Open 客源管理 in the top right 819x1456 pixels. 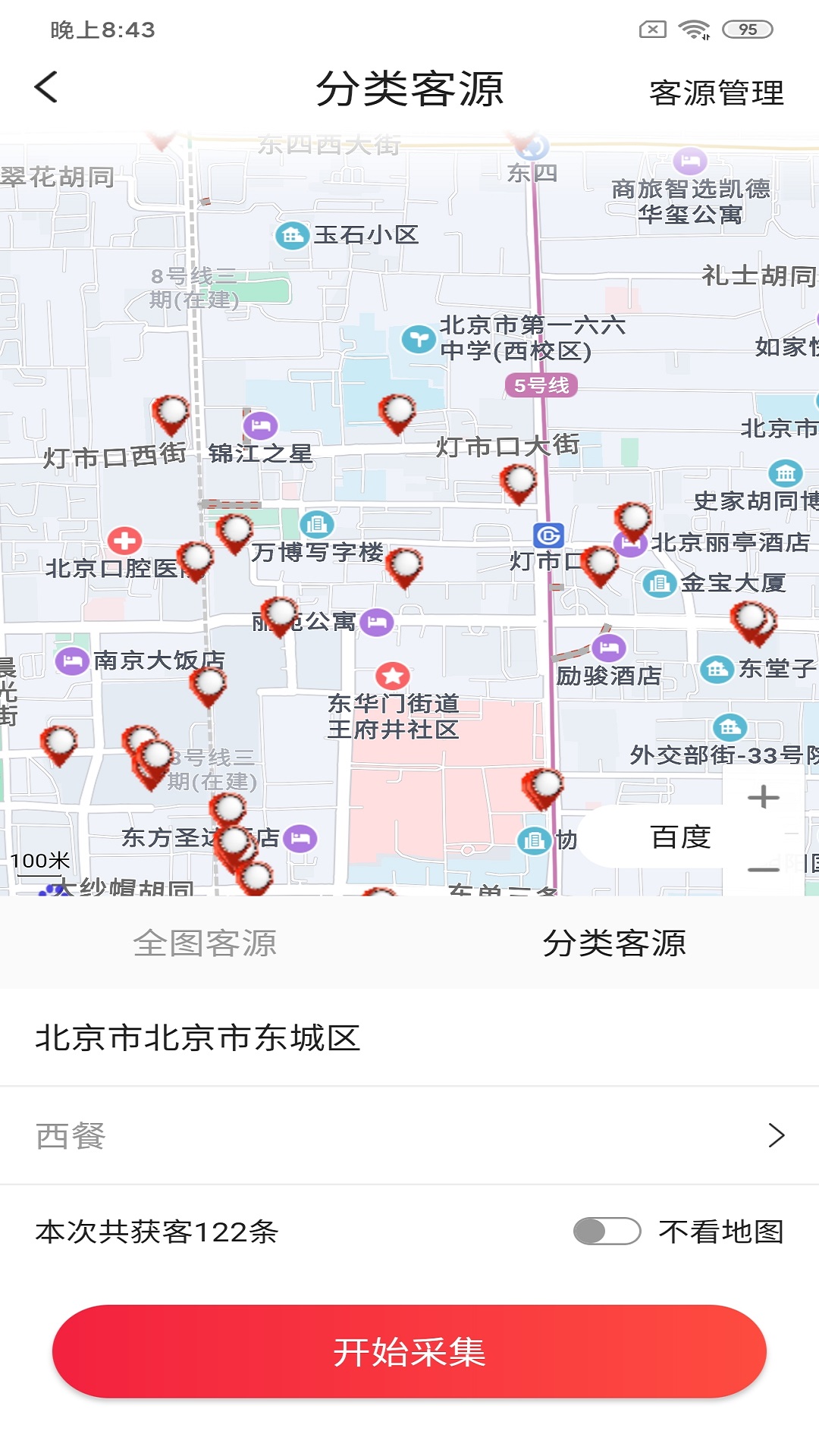point(716,91)
